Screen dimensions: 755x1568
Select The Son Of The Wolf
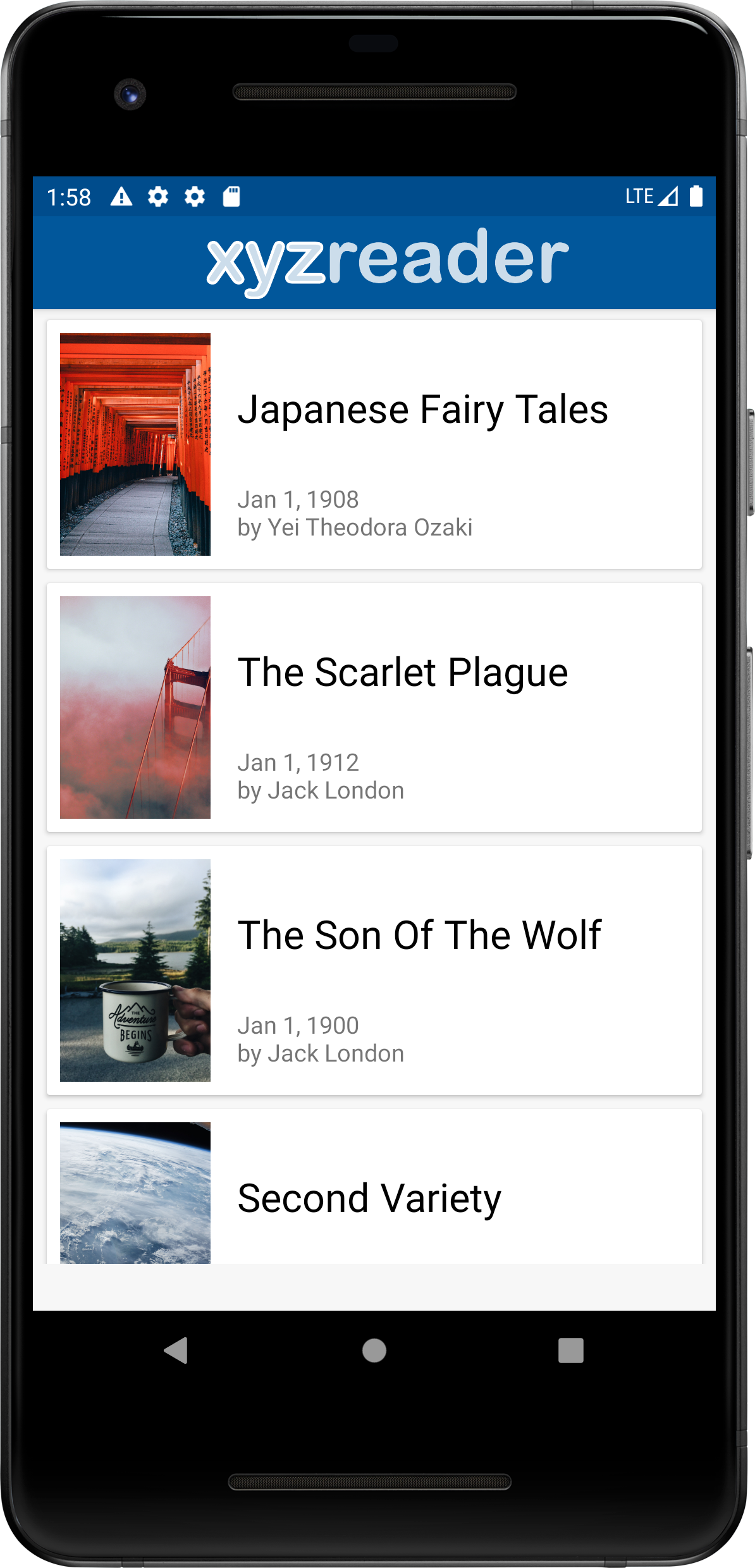coord(374,970)
